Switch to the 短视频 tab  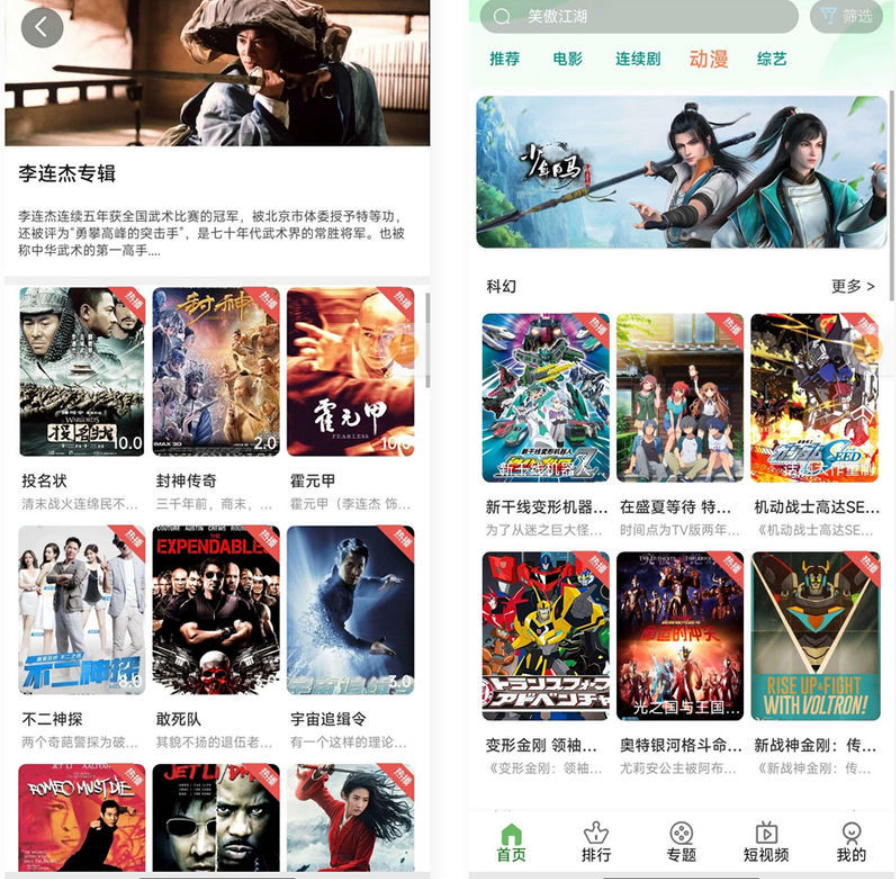click(x=766, y=842)
